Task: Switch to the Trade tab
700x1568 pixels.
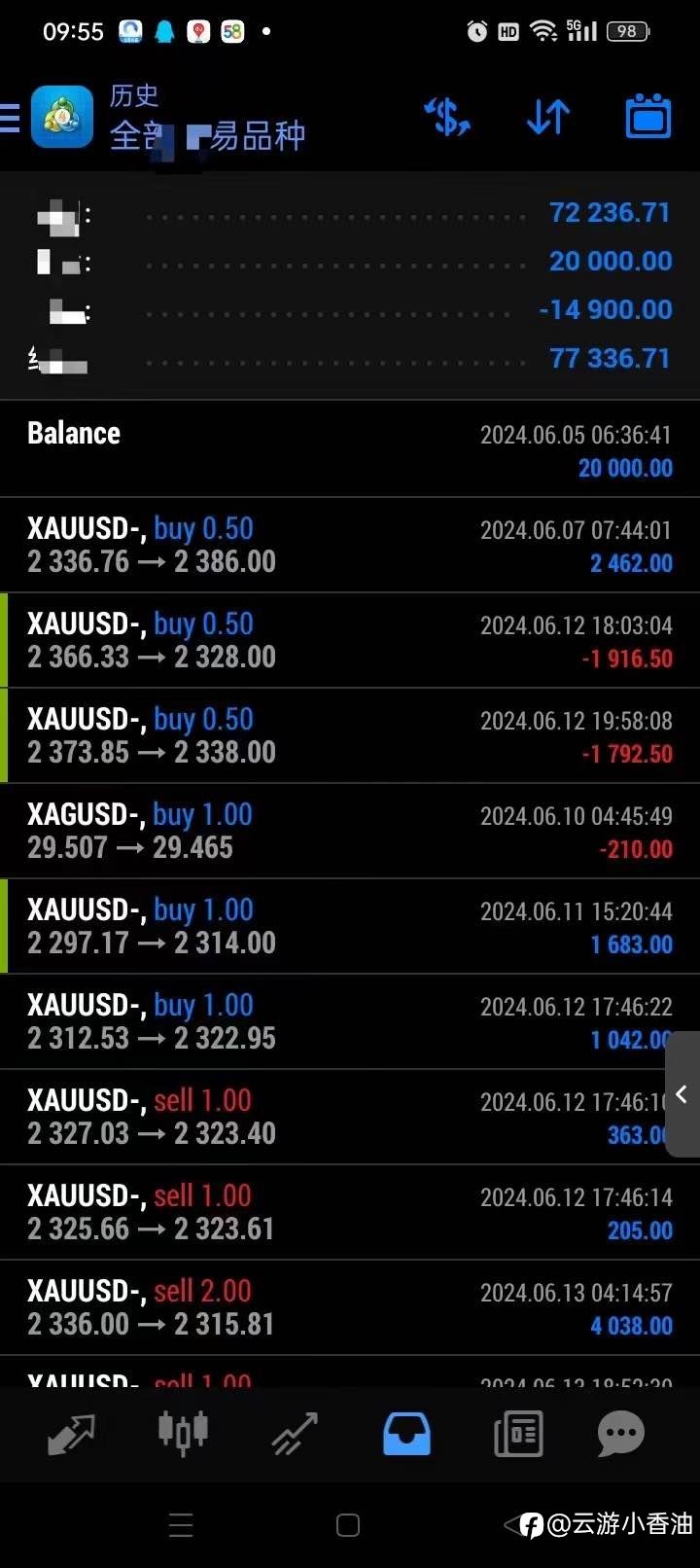Action: [295, 1434]
